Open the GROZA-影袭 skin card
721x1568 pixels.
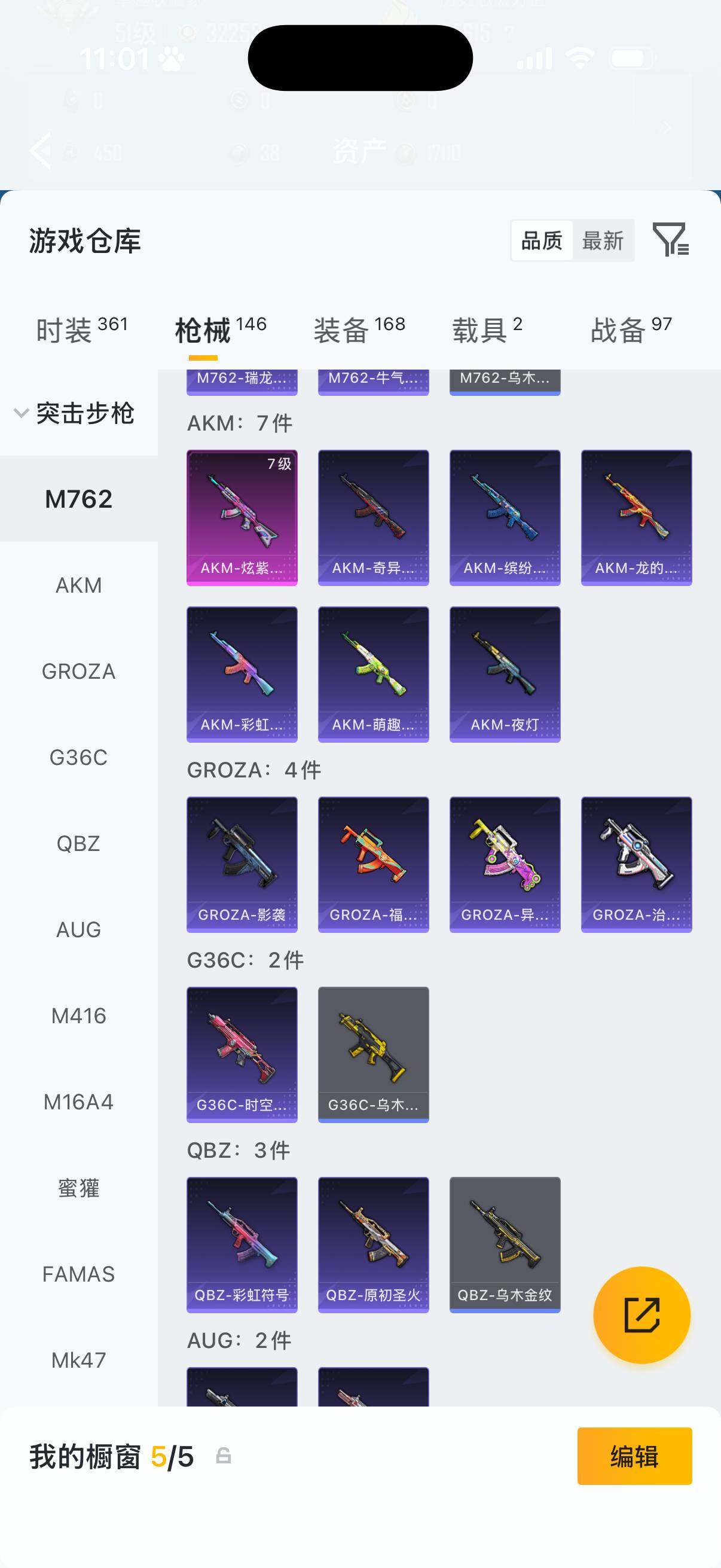pos(242,864)
